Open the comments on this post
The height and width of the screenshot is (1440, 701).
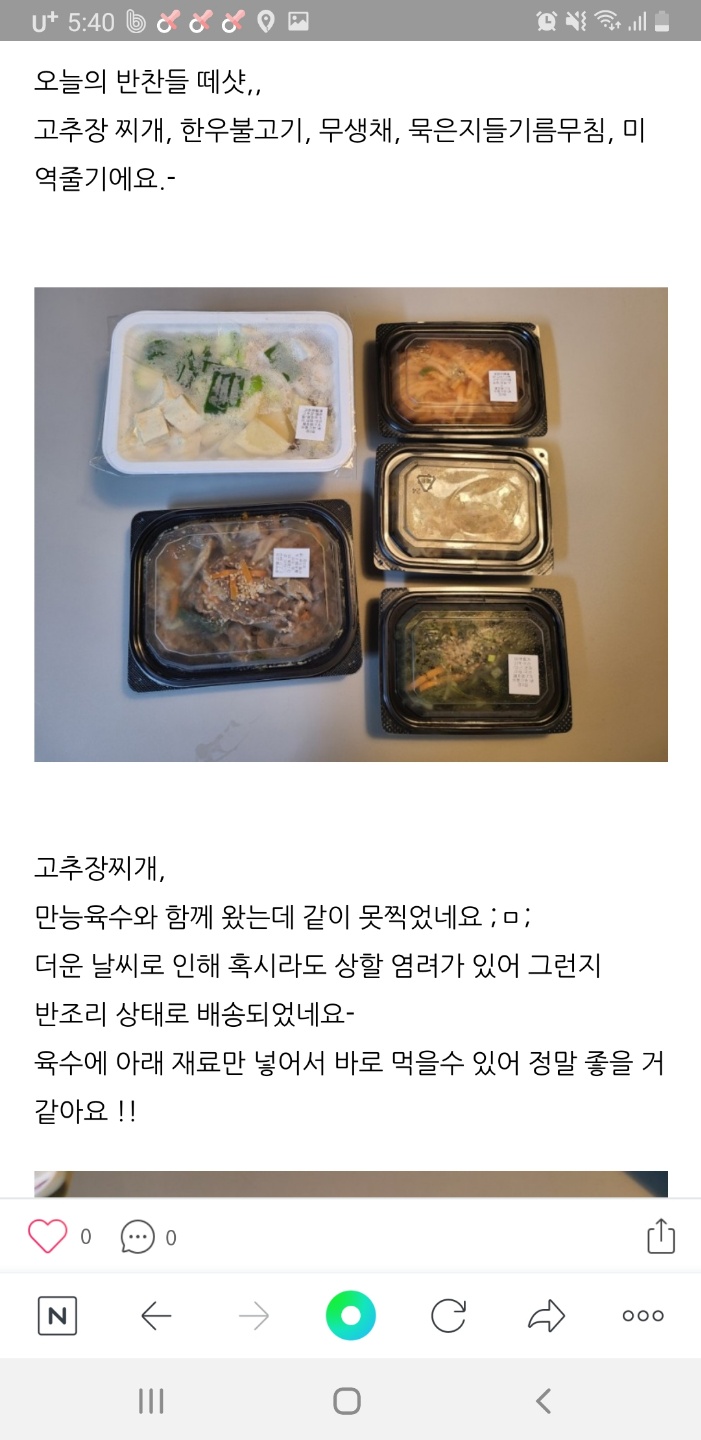click(x=138, y=1237)
